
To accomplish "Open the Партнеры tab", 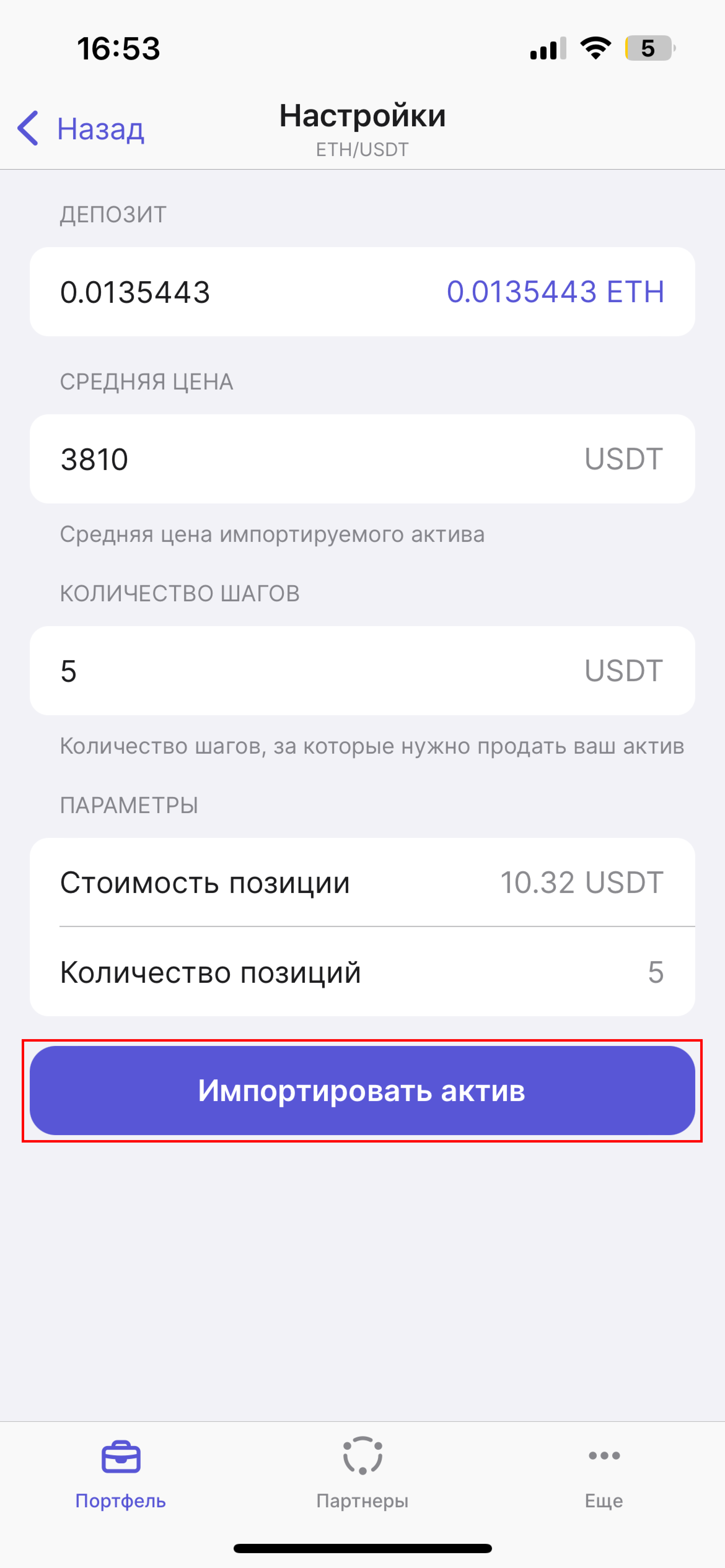I will [362, 1473].
